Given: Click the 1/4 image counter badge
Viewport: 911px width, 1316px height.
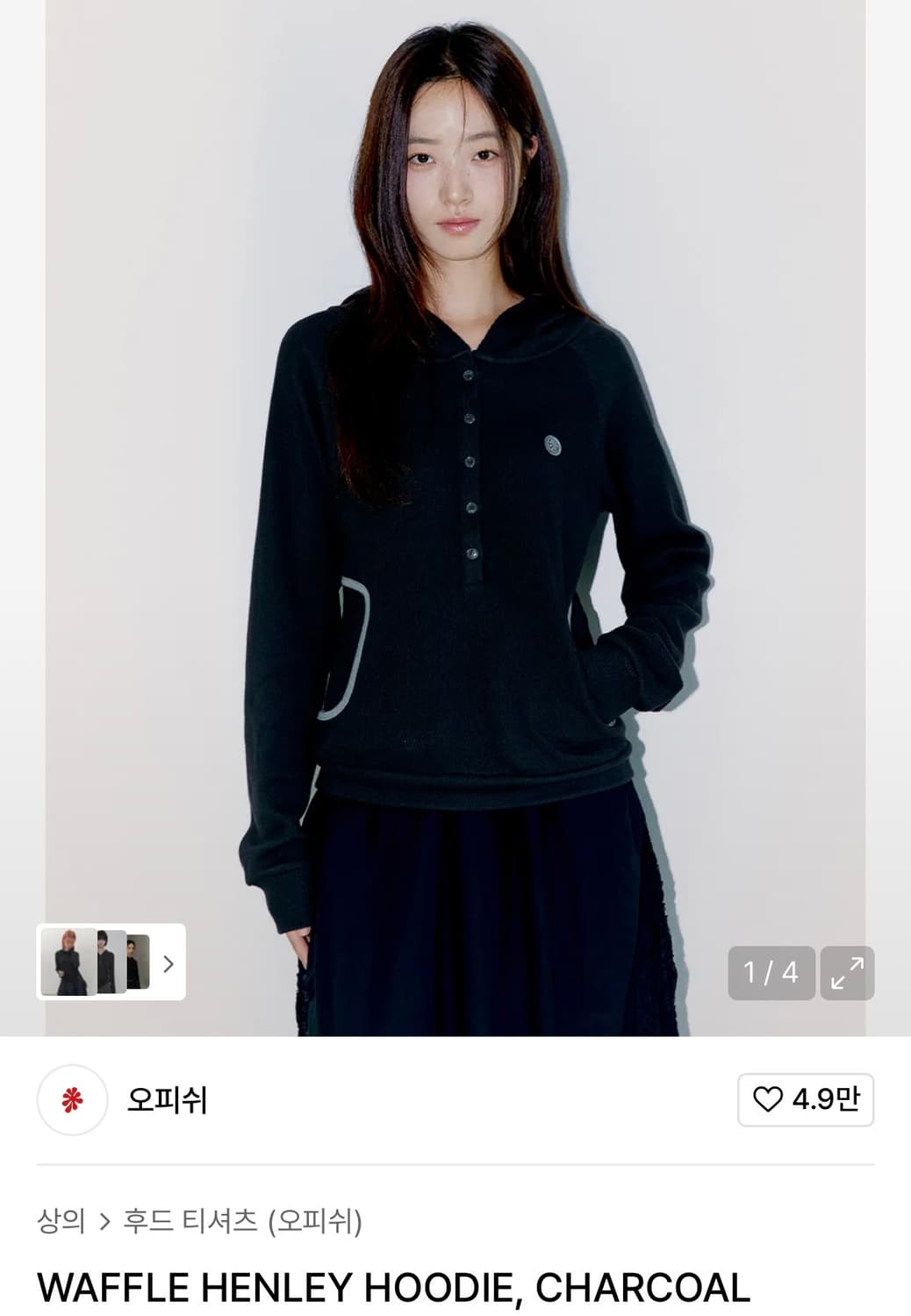Looking at the screenshot, I should pyautogui.click(x=771, y=974).
